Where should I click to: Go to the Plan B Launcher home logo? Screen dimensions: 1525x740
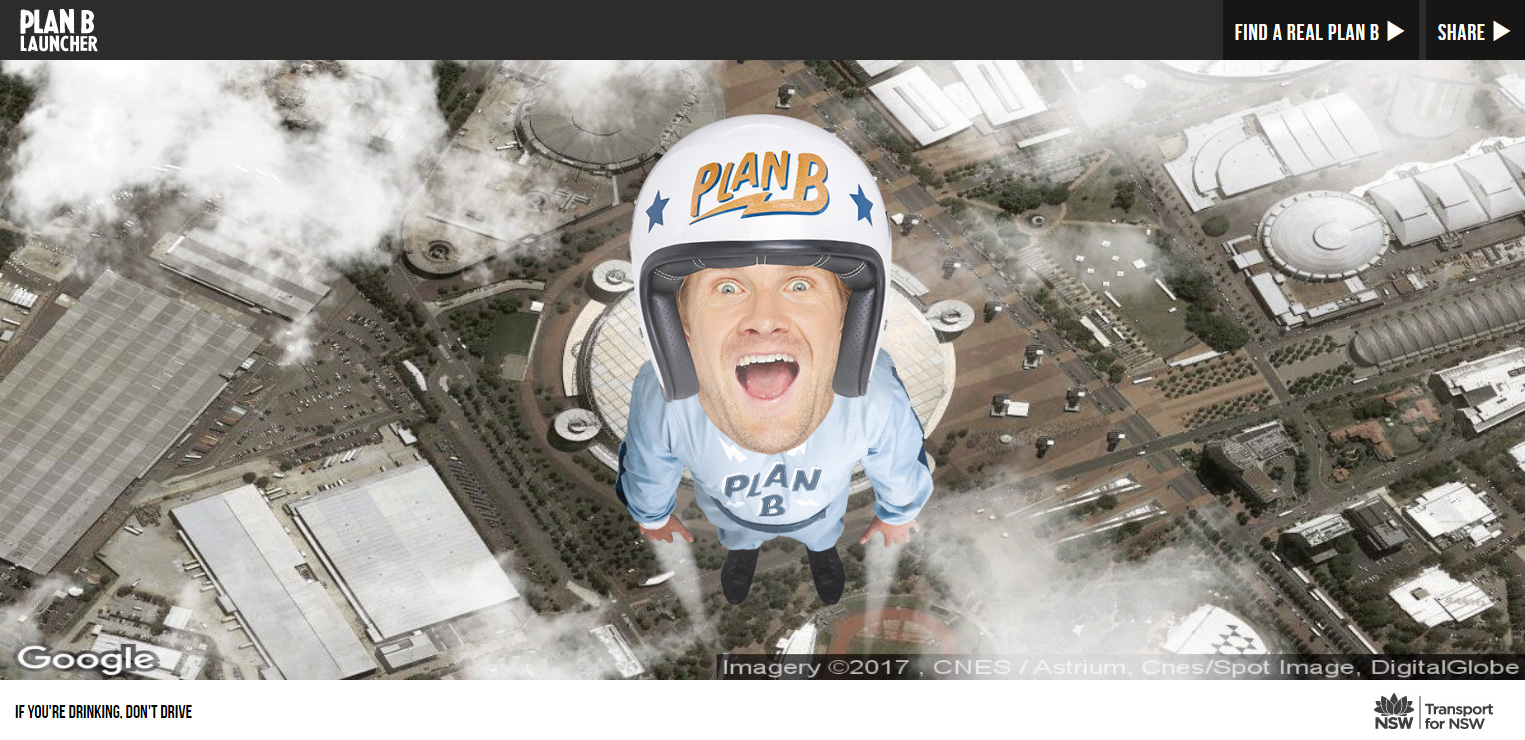tap(58, 31)
